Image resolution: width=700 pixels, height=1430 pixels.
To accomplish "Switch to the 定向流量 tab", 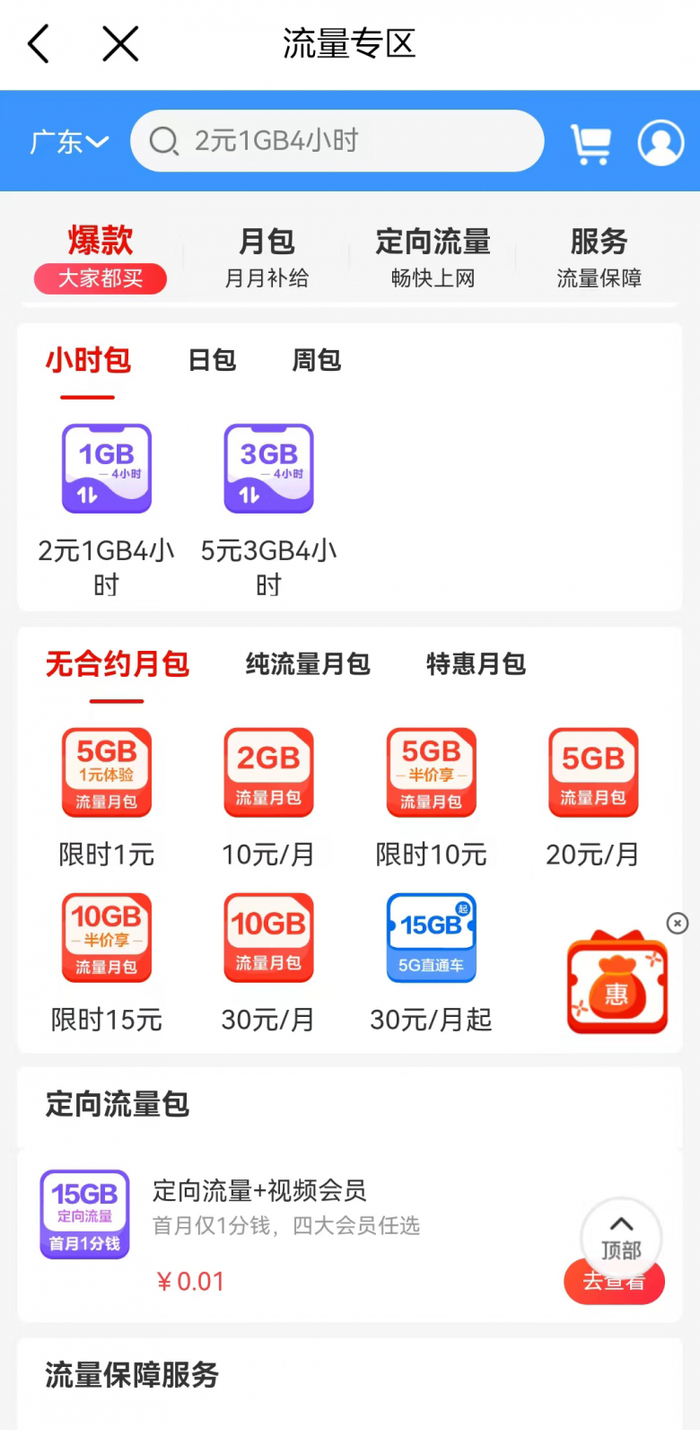I will (432, 256).
